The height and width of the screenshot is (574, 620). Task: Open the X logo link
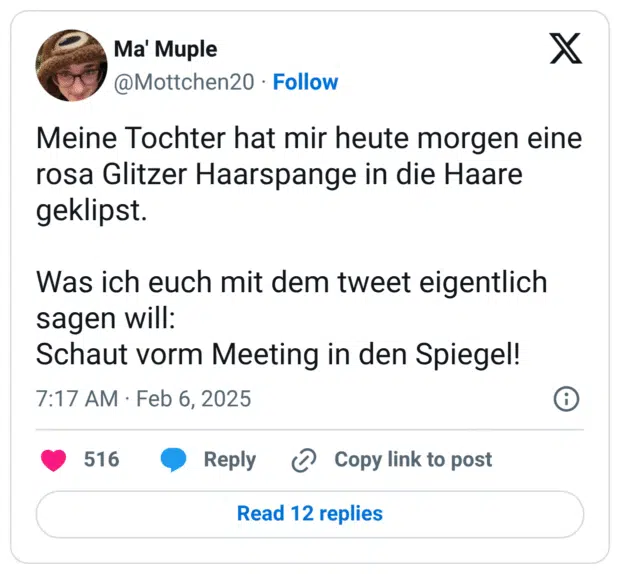click(x=566, y=48)
